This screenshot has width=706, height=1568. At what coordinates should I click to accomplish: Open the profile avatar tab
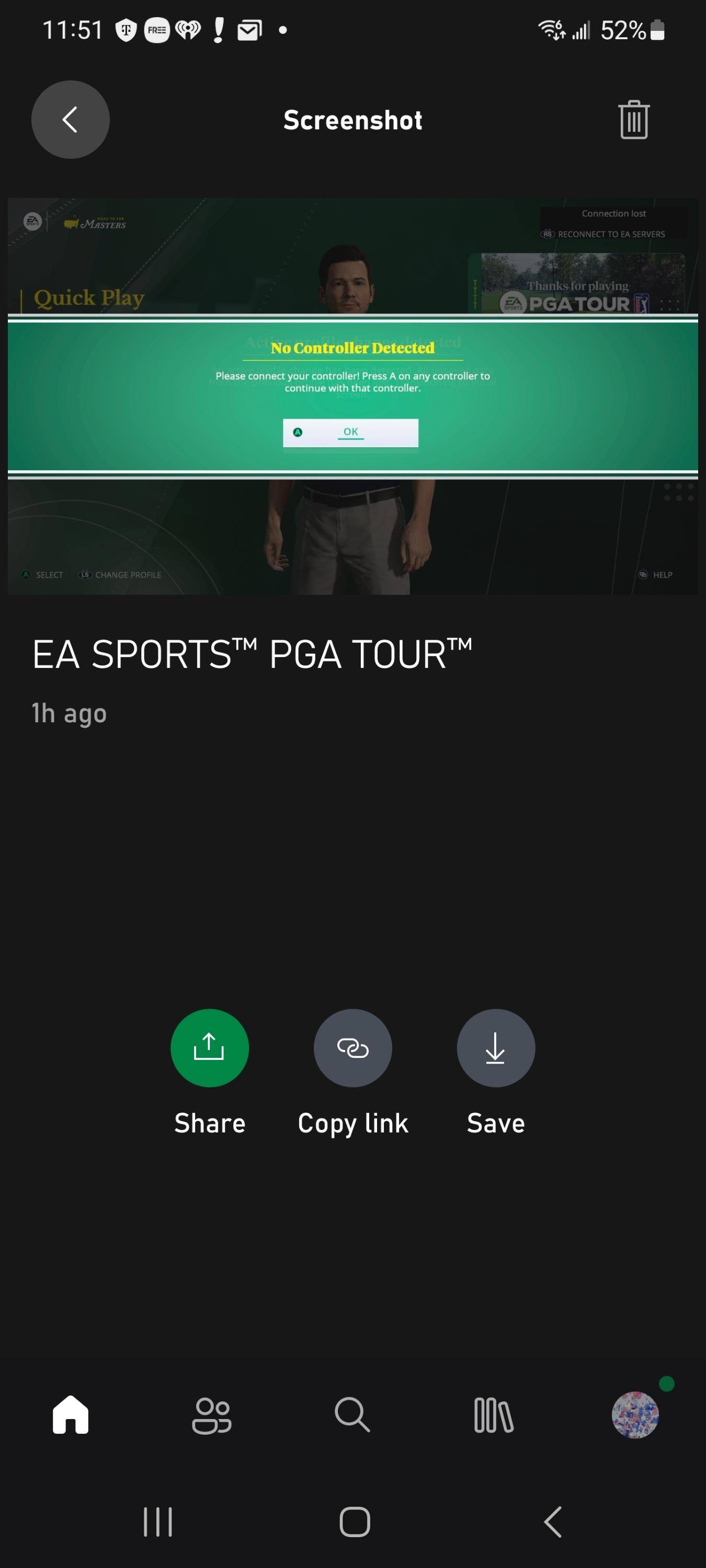(635, 1415)
